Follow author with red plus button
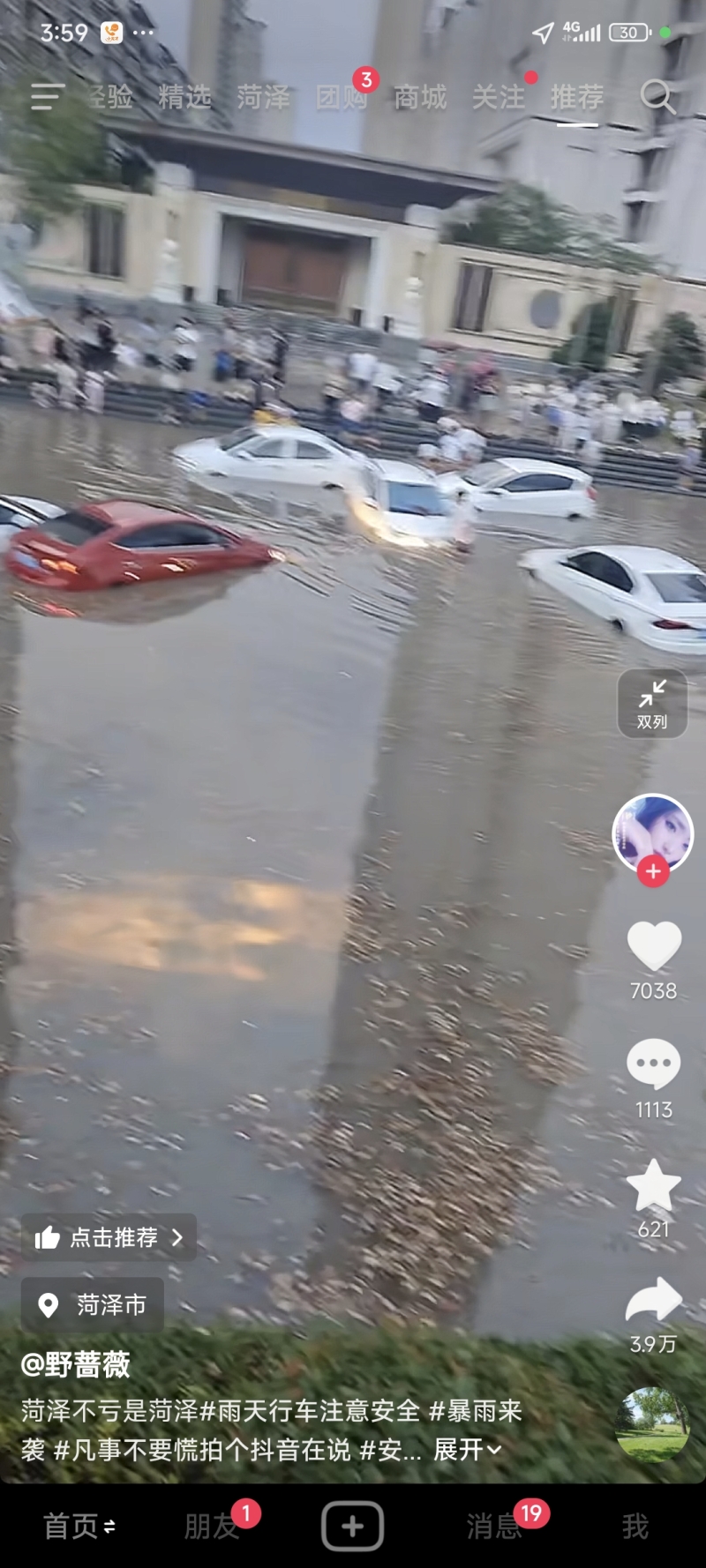This screenshot has height=1568, width=706. click(653, 871)
